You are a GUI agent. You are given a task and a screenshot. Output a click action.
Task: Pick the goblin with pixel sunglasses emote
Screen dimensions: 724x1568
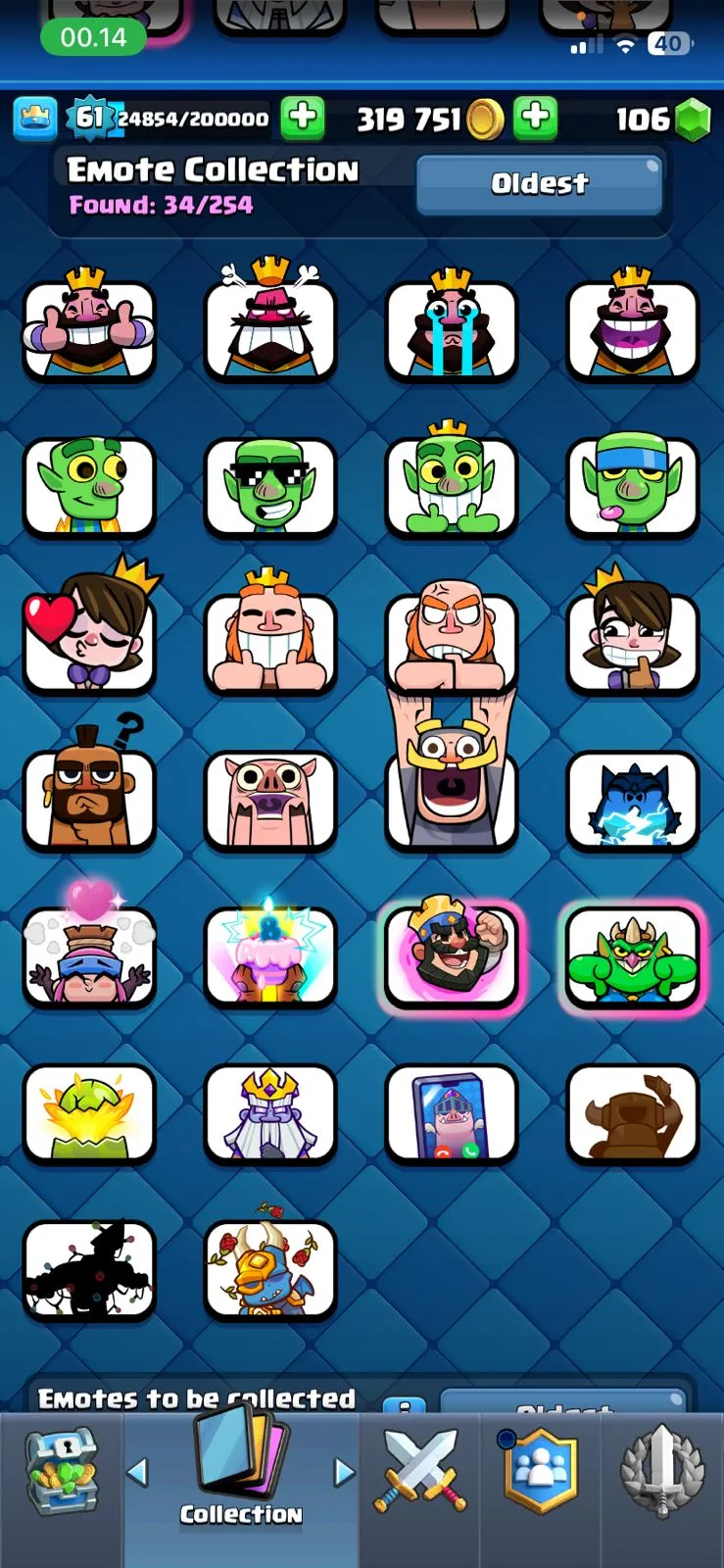(x=270, y=485)
